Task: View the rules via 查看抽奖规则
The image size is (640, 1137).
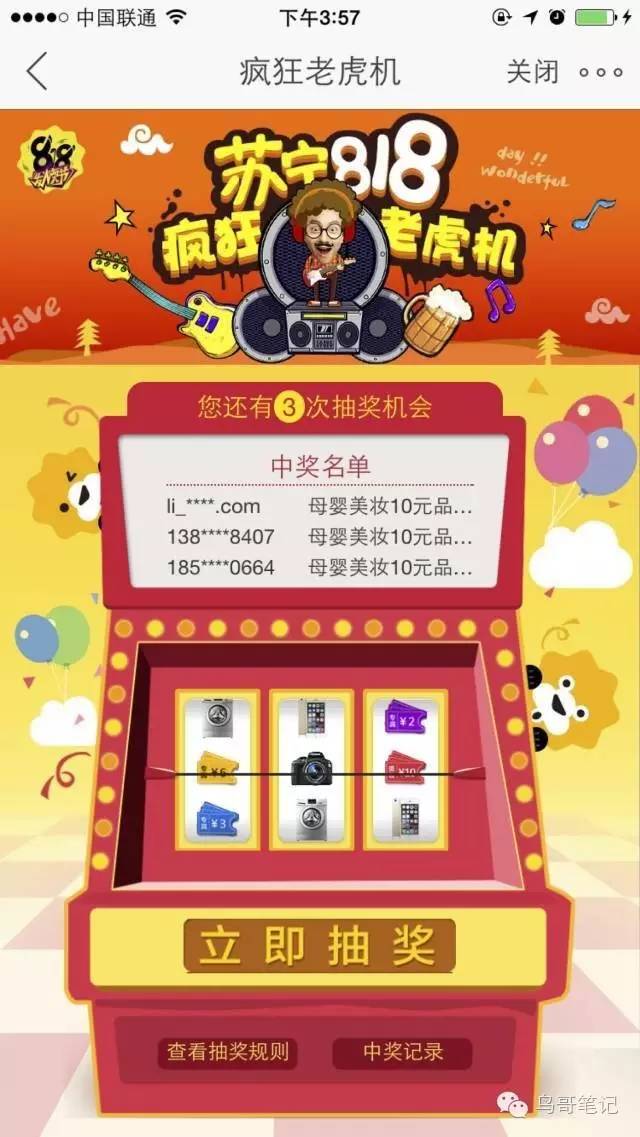Action: pyautogui.click(x=228, y=1051)
